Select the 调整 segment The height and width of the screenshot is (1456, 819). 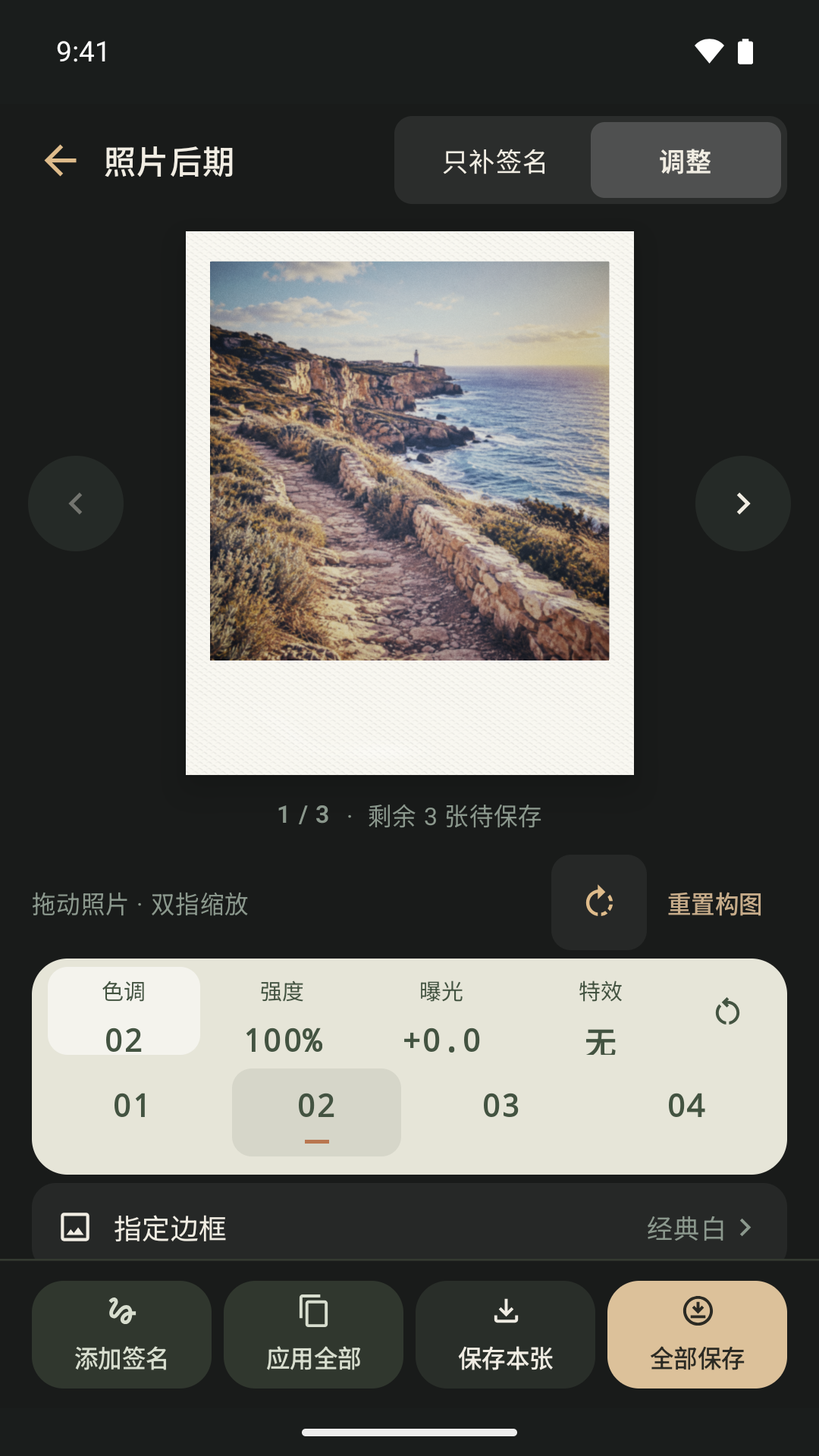[686, 161]
